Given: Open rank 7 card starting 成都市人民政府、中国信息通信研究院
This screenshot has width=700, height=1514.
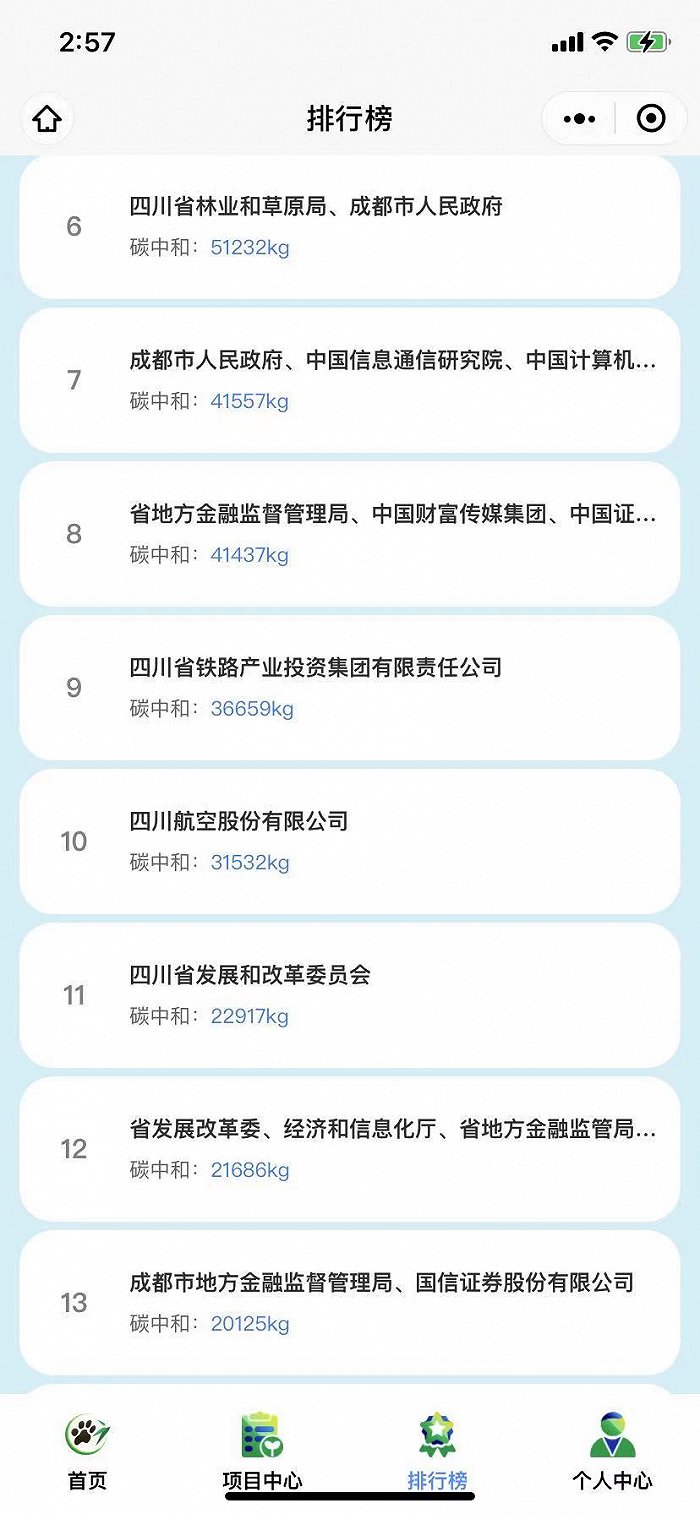Looking at the screenshot, I should point(350,380).
